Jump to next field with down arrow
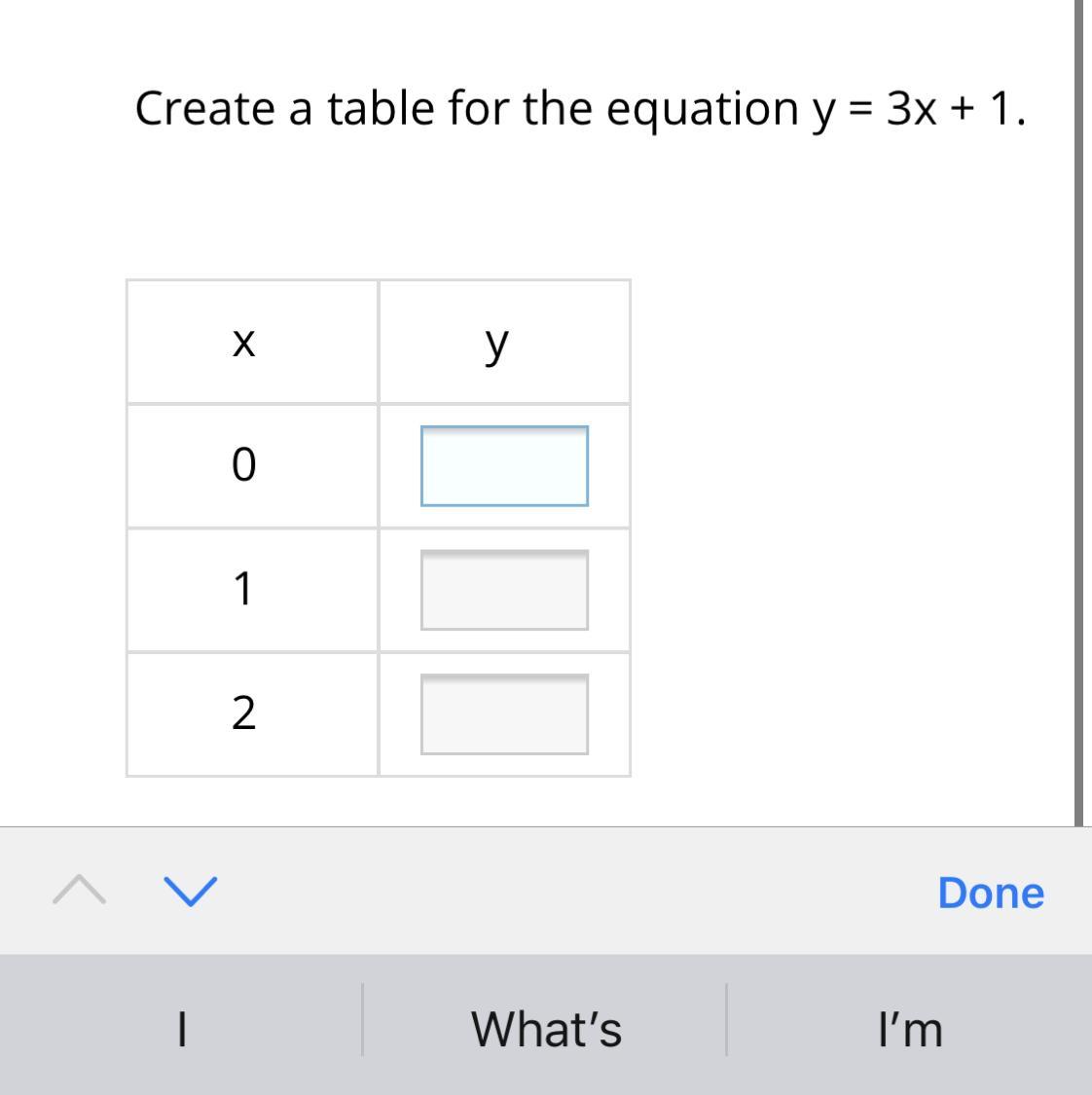Screen dimensions: 1092x1095 [x=191, y=890]
